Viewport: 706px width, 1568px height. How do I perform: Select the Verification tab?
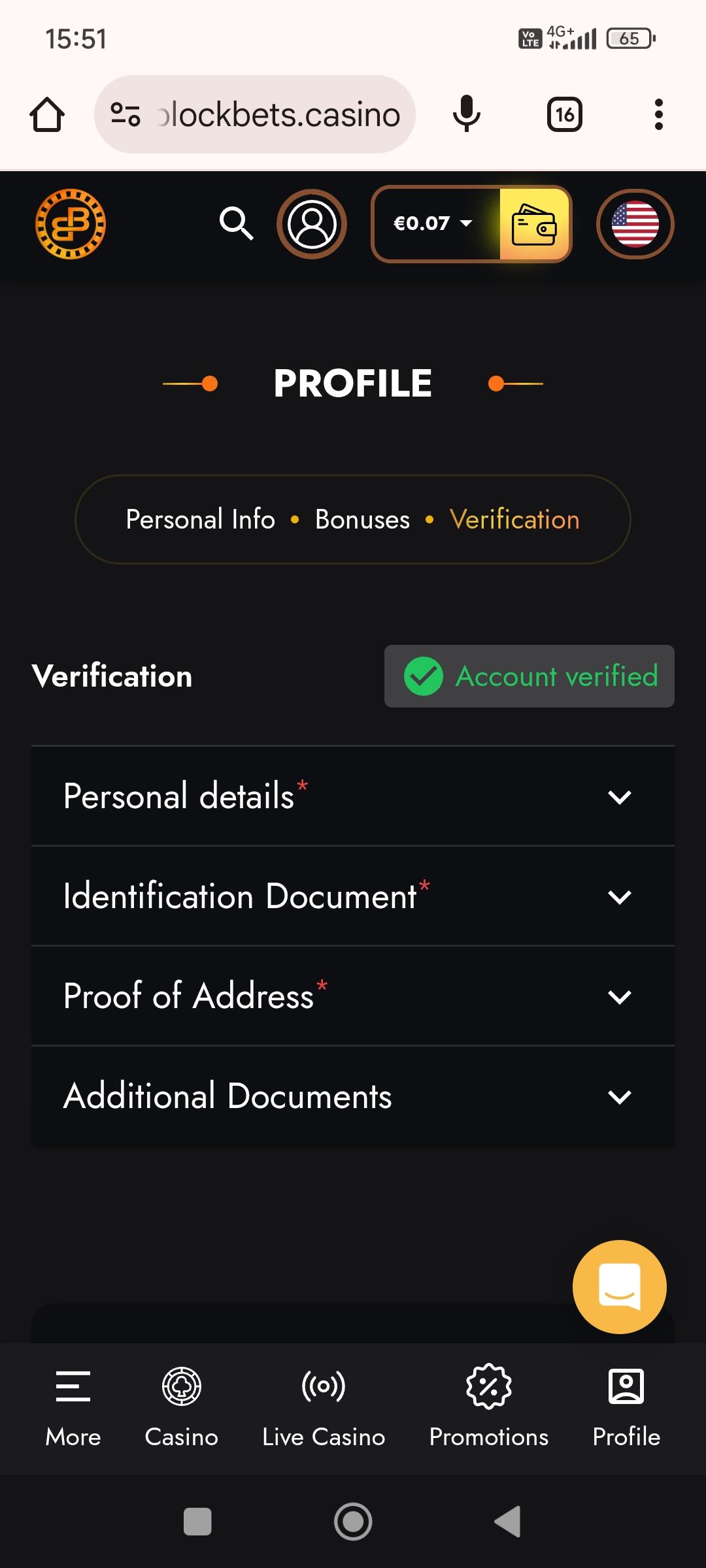click(514, 519)
